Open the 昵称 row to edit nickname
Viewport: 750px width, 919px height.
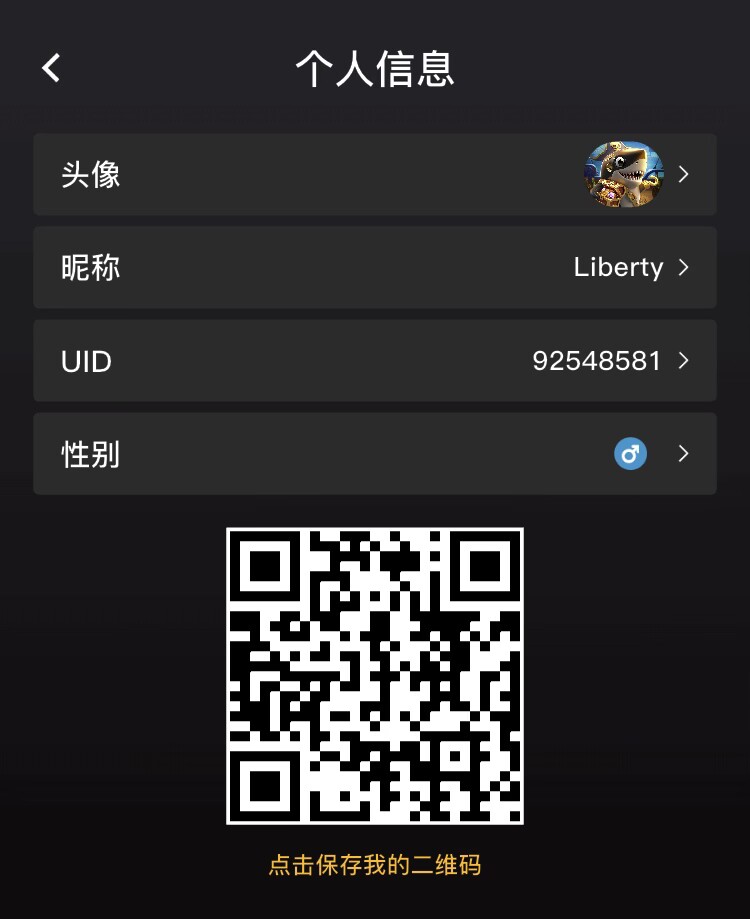(x=375, y=267)
